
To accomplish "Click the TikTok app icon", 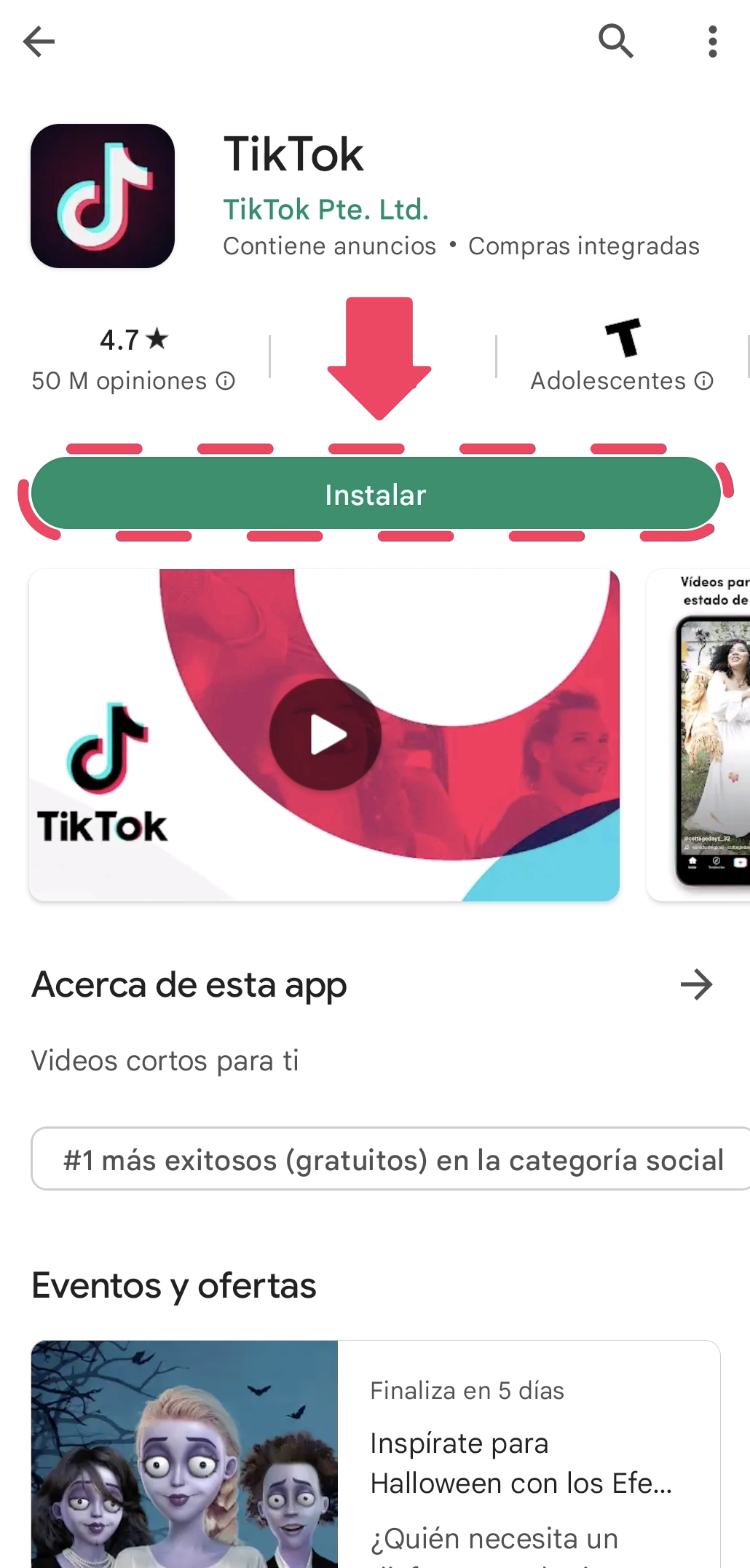I will [103, 195].
